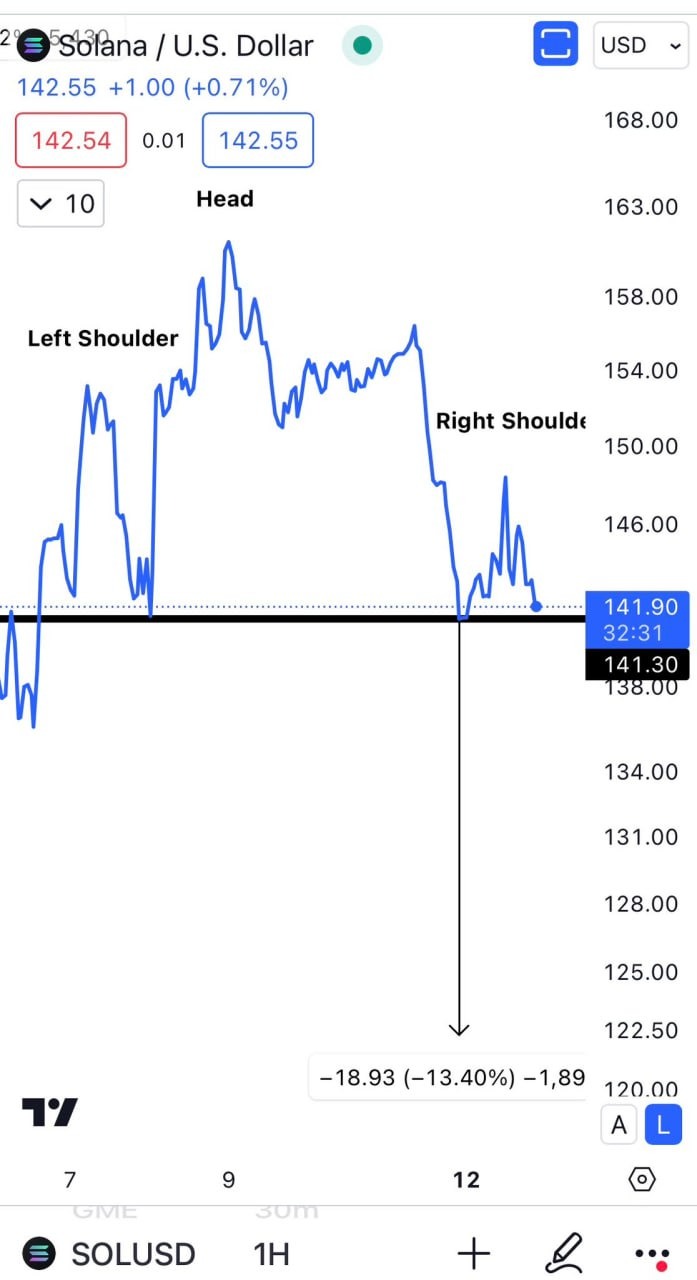Open the more options menu
Screen dimensions: 697x1280
point(652,1254)
